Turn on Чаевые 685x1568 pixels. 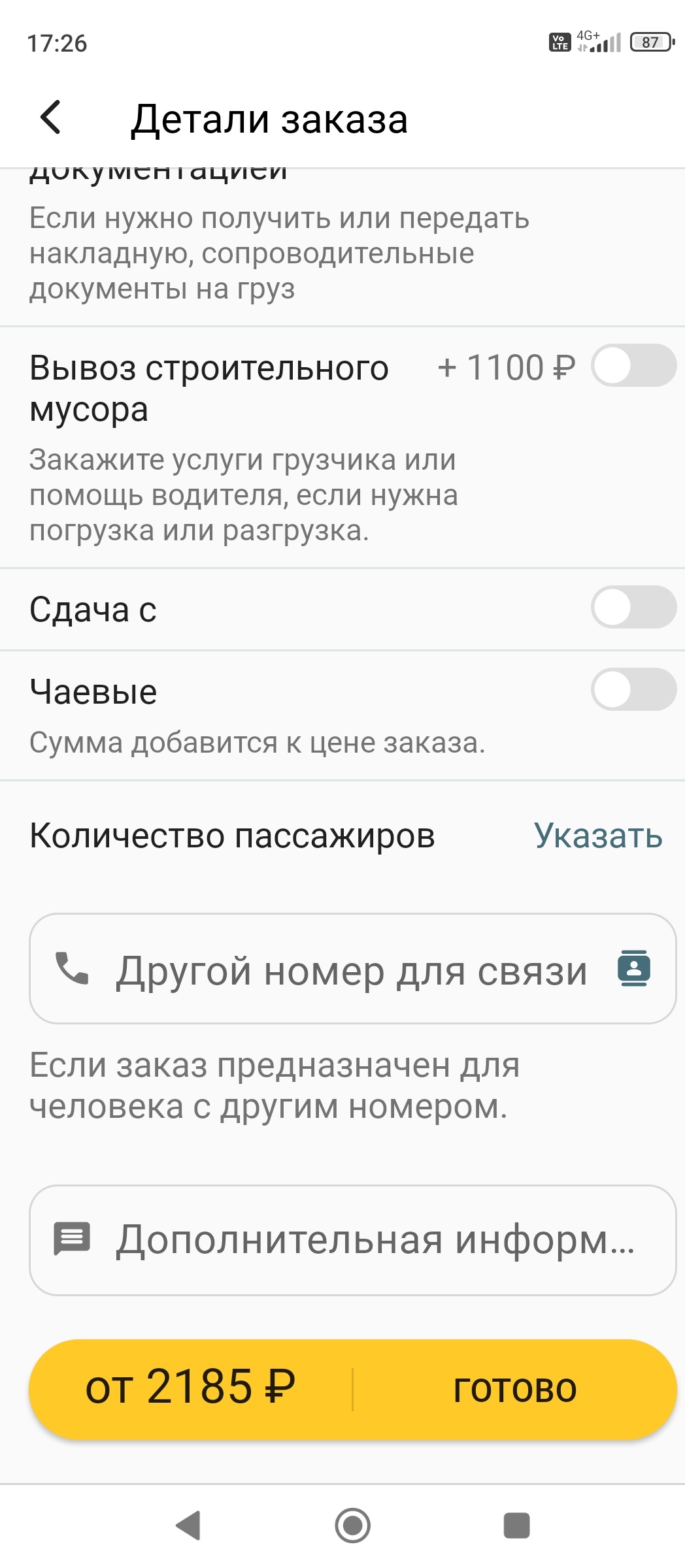pos(633,689)
